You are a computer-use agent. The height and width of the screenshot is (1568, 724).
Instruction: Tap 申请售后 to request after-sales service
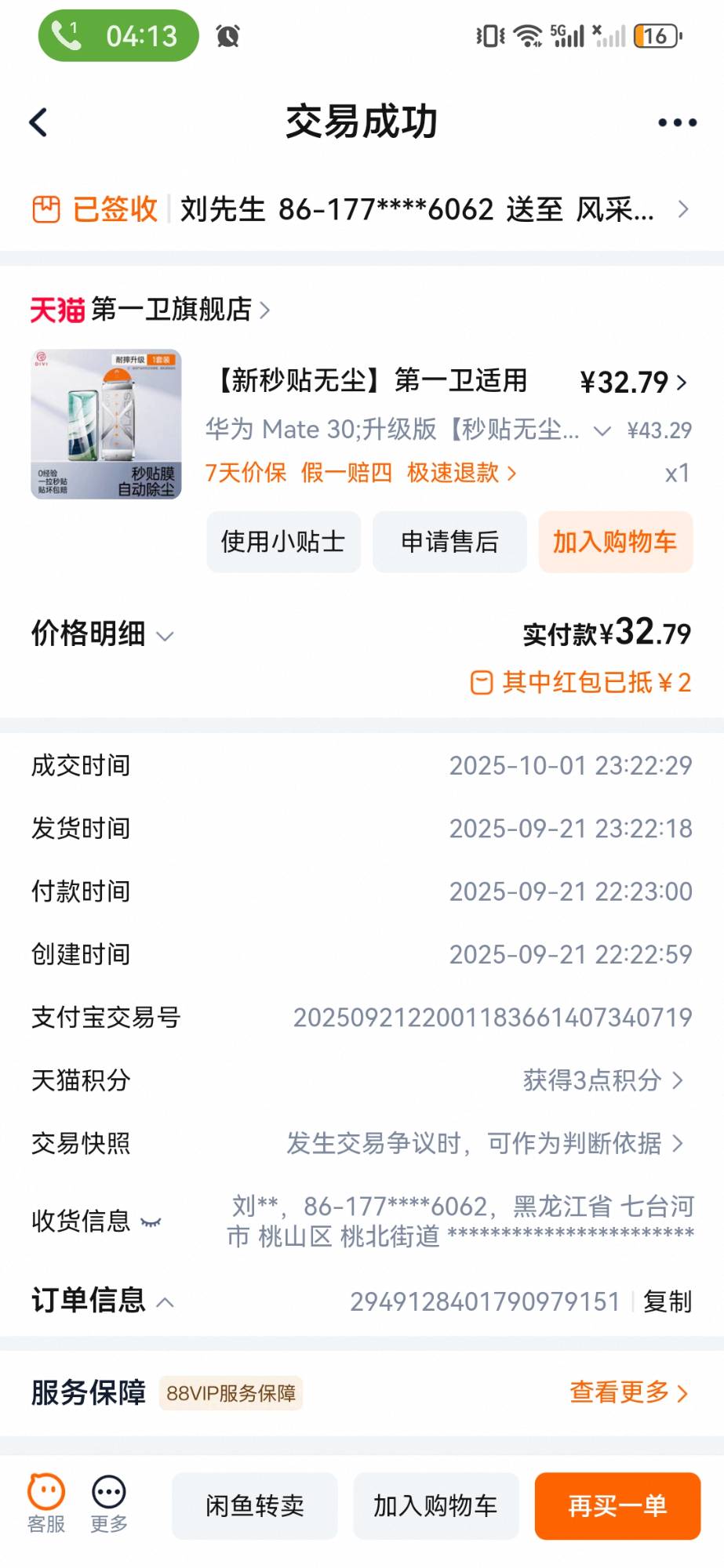[x=449, y=542]
